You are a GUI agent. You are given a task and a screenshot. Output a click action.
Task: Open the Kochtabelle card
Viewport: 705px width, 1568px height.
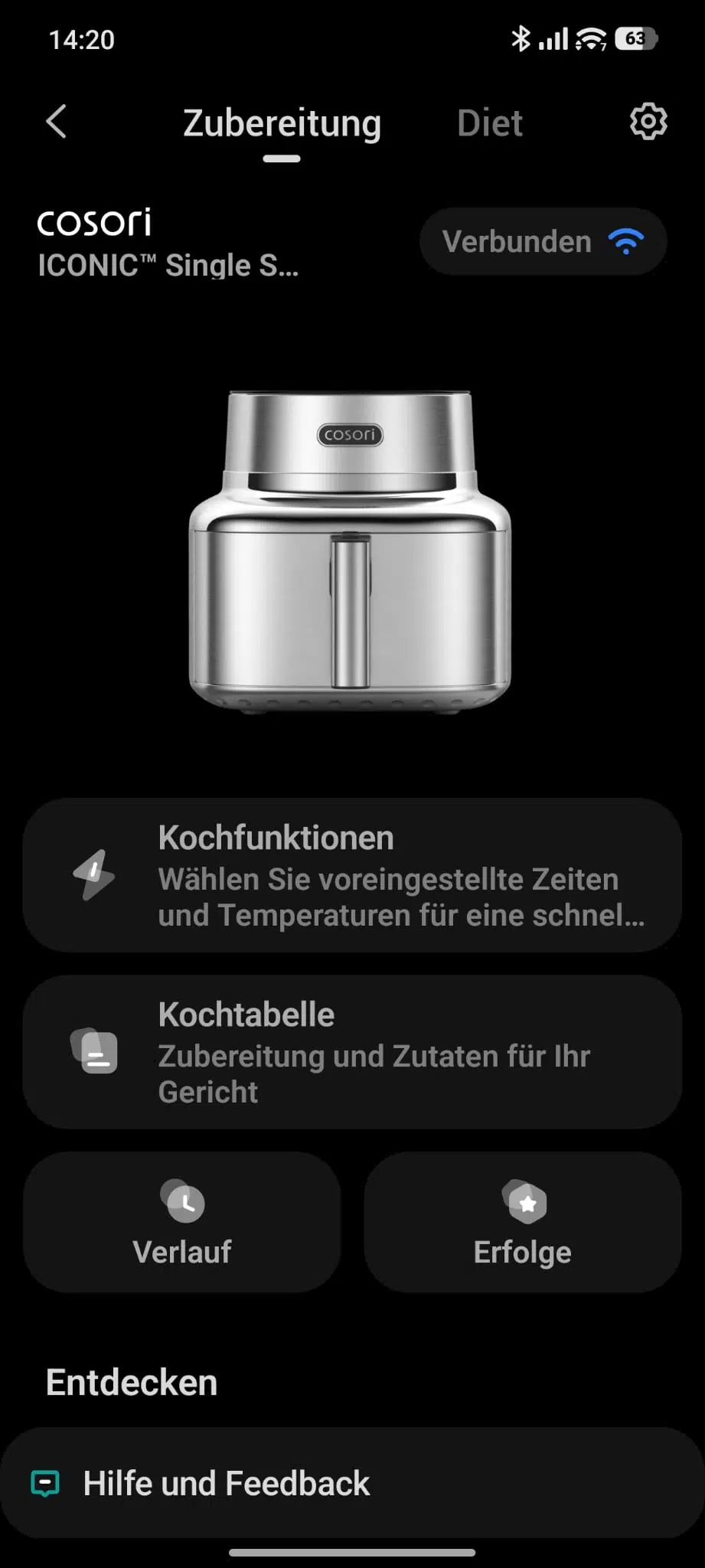coord(352,1052)
